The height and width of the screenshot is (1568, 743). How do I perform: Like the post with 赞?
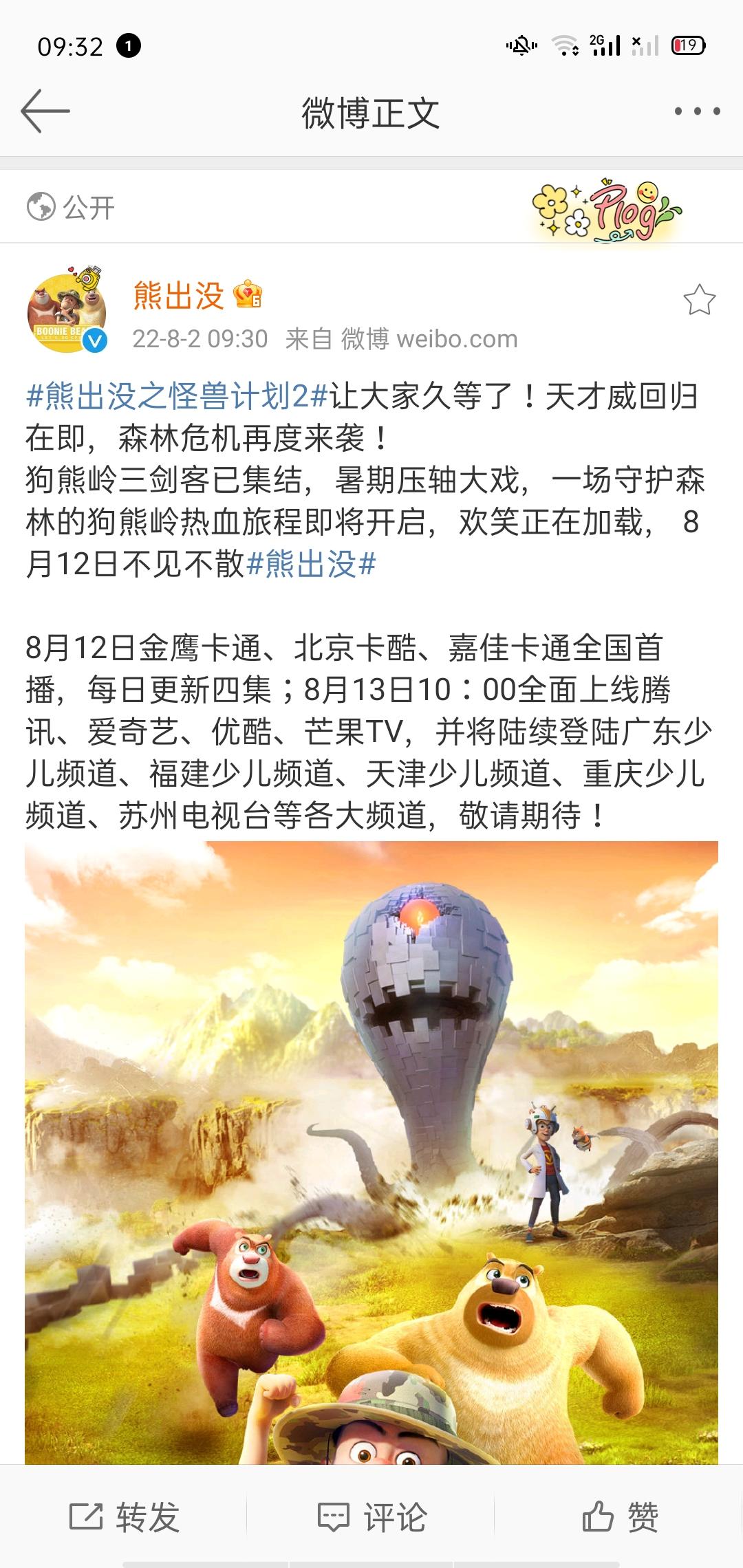coord(619,1516)
